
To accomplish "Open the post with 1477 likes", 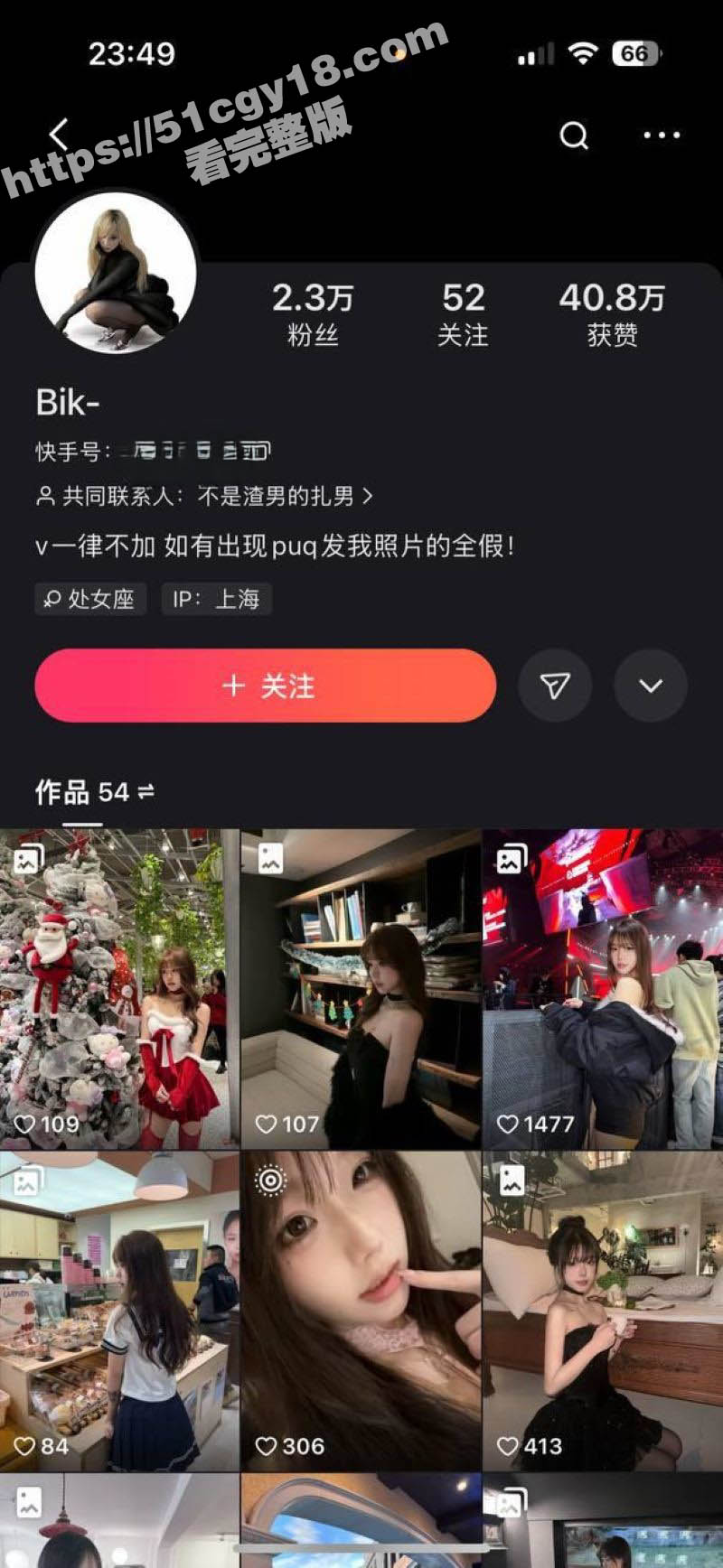I will (x=603, y=989).
